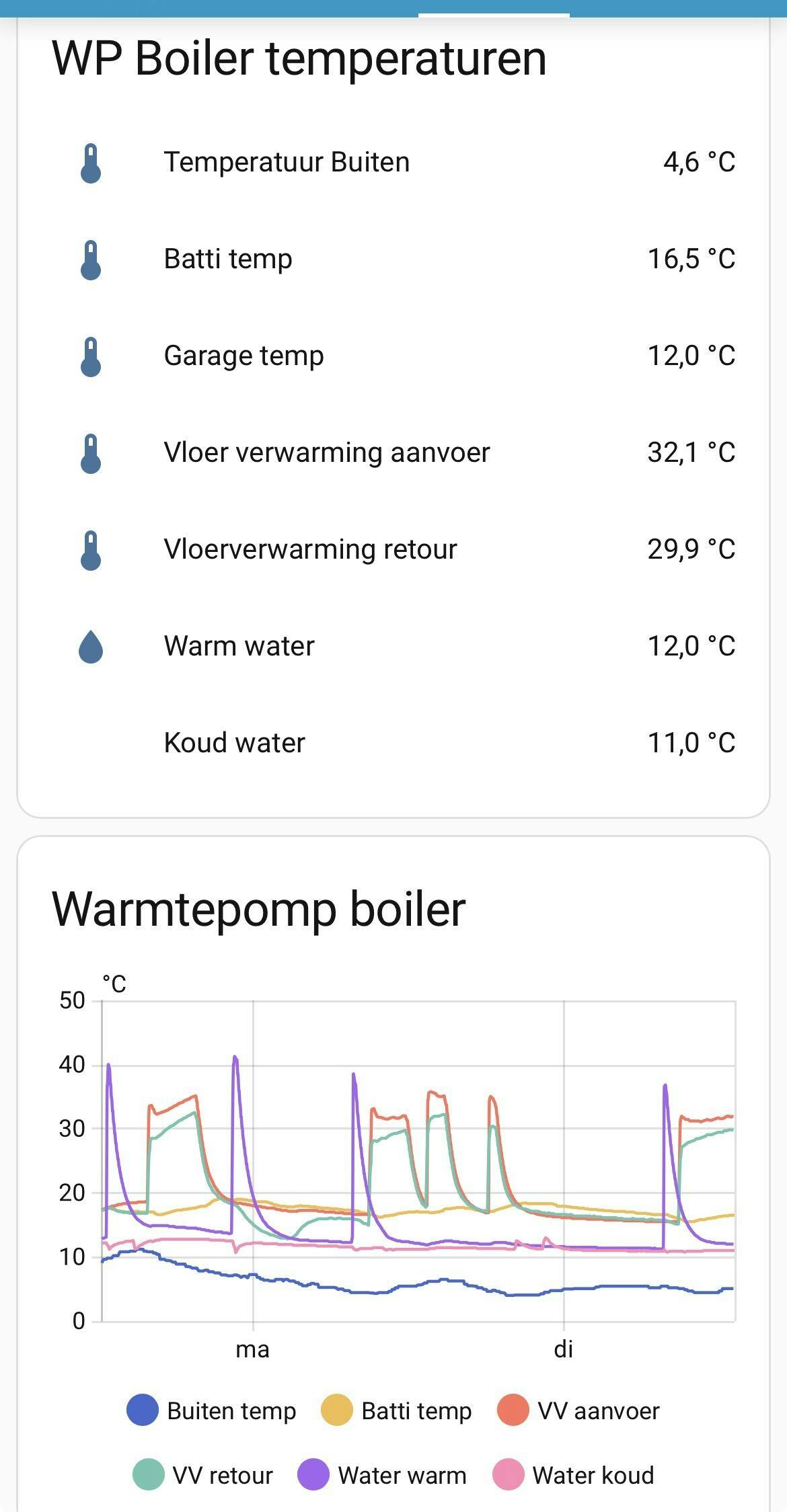The width and height of the screenshot is (787, 1512).
Task: Toggle Buiten temp line in the graph
Action: (x=212, y=1410)
